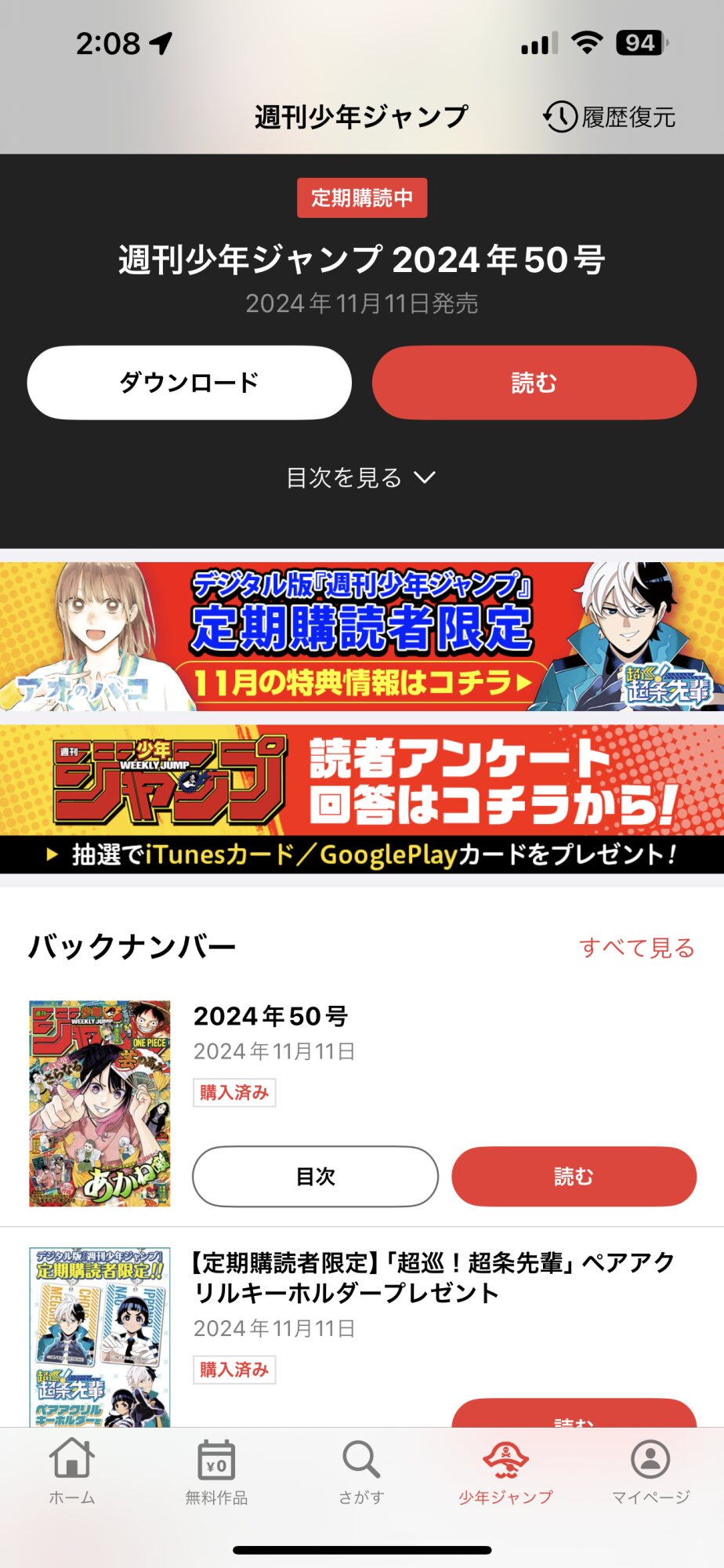Tap the 履歴復元 restore history button
This screenshot has height=1568, width=724.
(x=610, y=118)
